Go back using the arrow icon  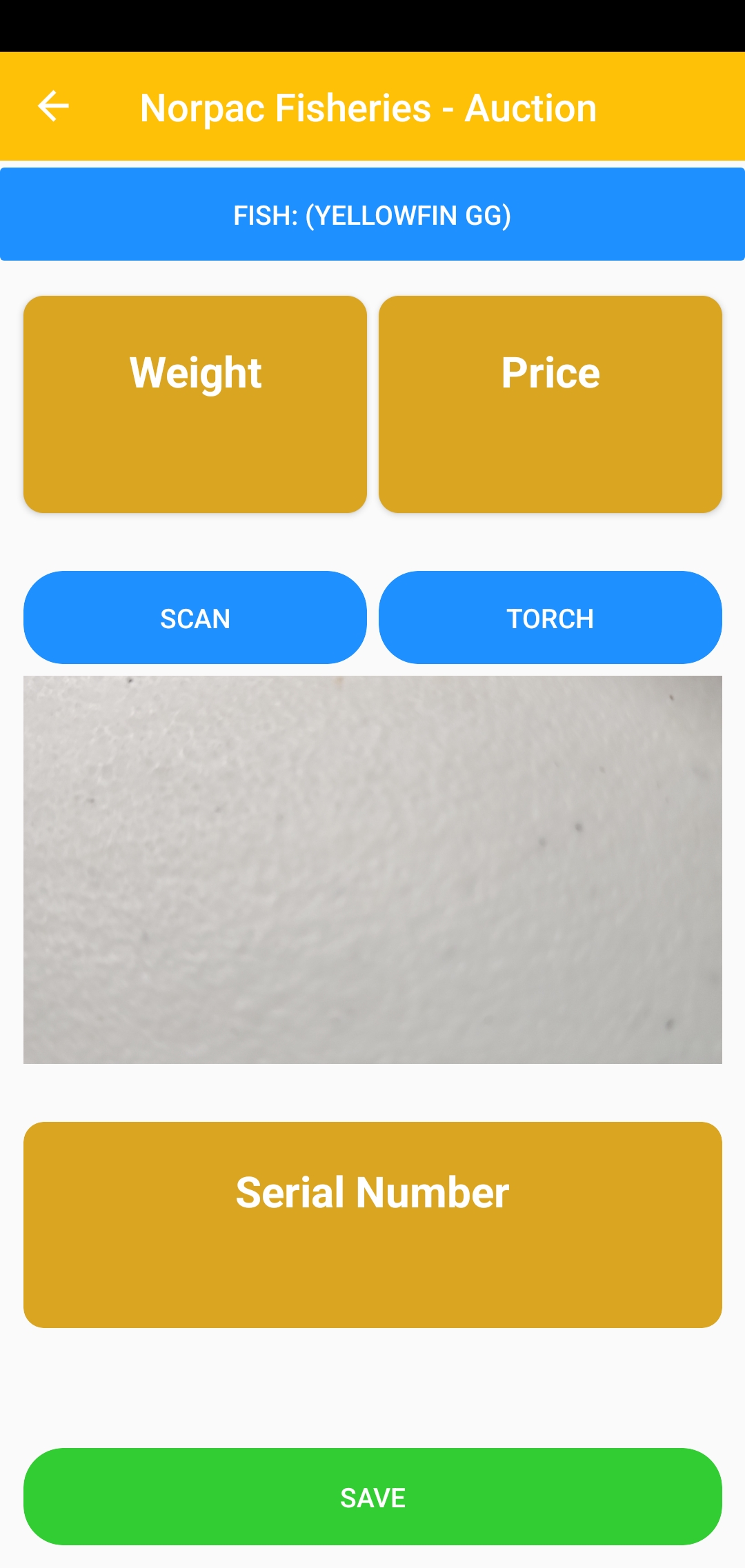53,106
